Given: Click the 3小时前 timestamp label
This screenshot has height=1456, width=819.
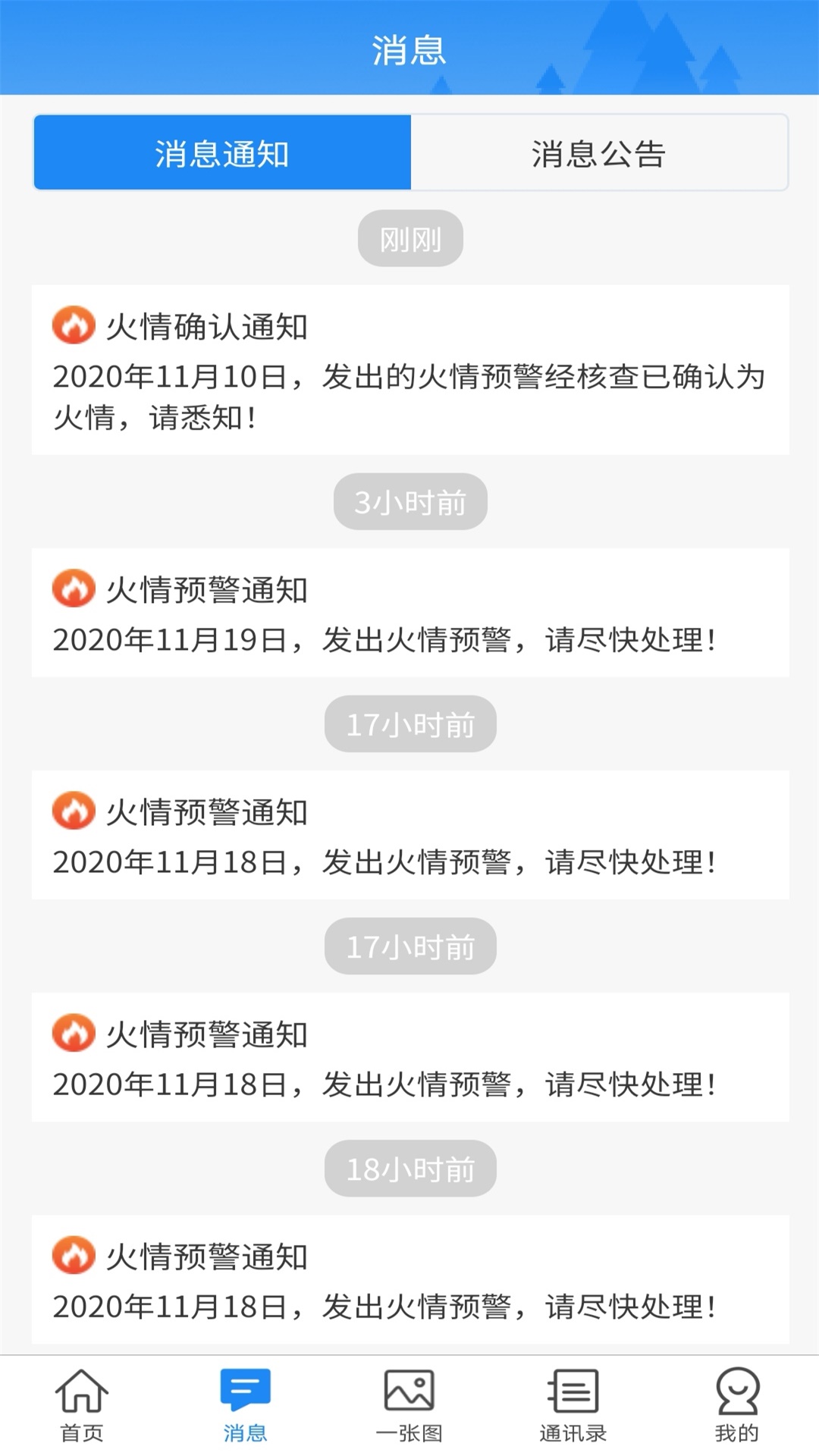Looking at the screenshot, I should tap(409, 500).
